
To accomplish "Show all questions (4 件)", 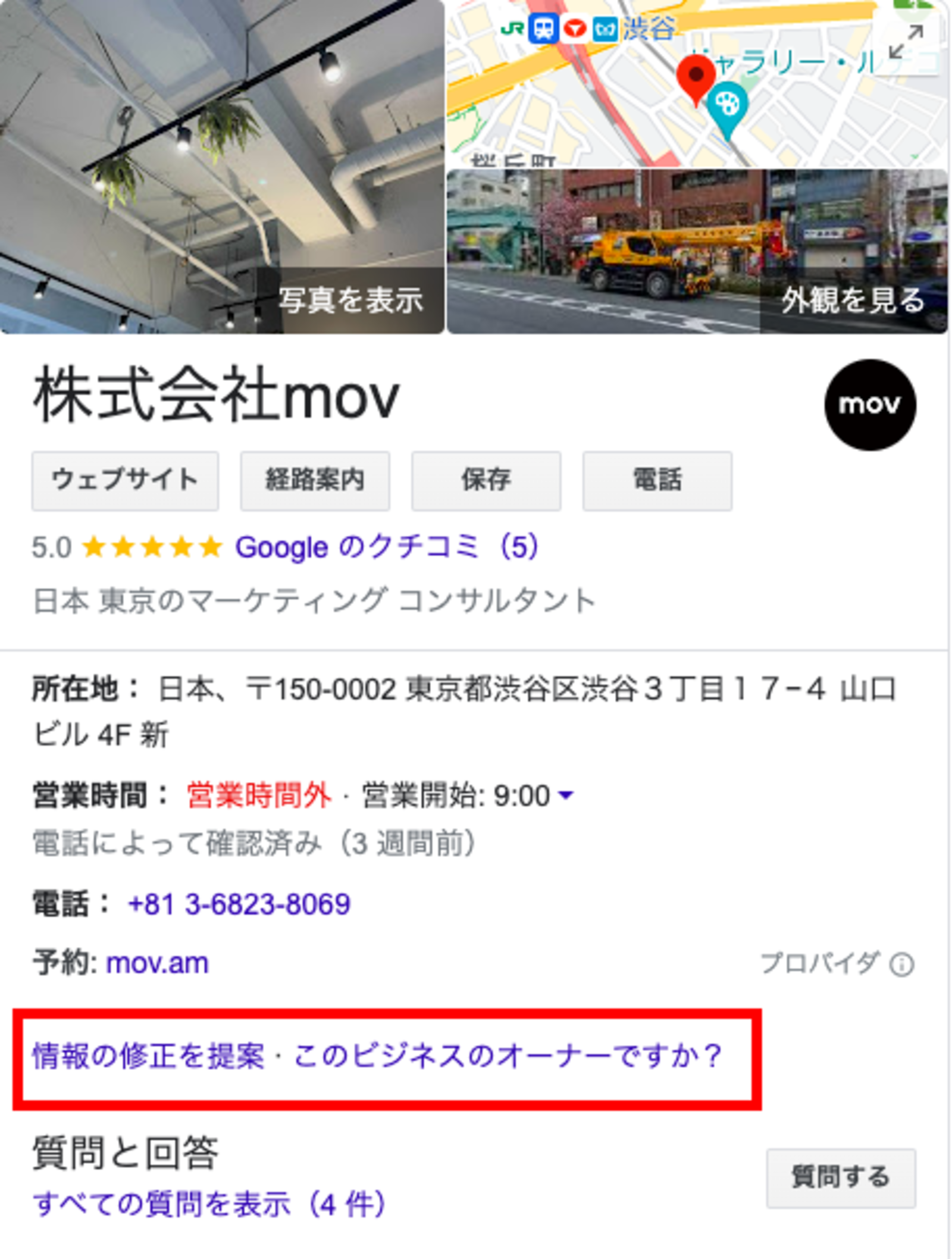I will click(x=209, y=1204).
